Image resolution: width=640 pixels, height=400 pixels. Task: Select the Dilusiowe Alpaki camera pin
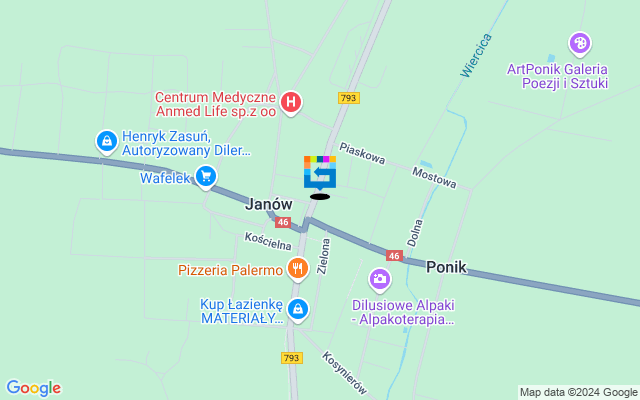[380, 279]
